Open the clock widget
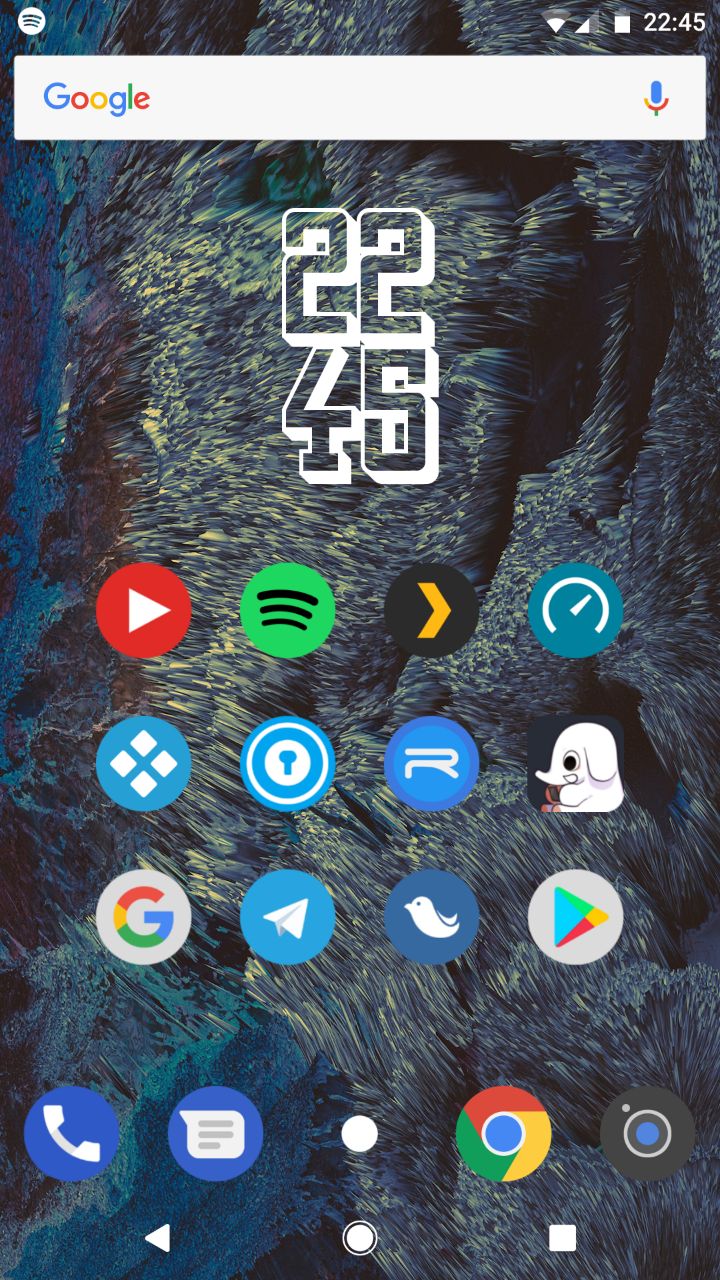 click(x=360, y=346)
